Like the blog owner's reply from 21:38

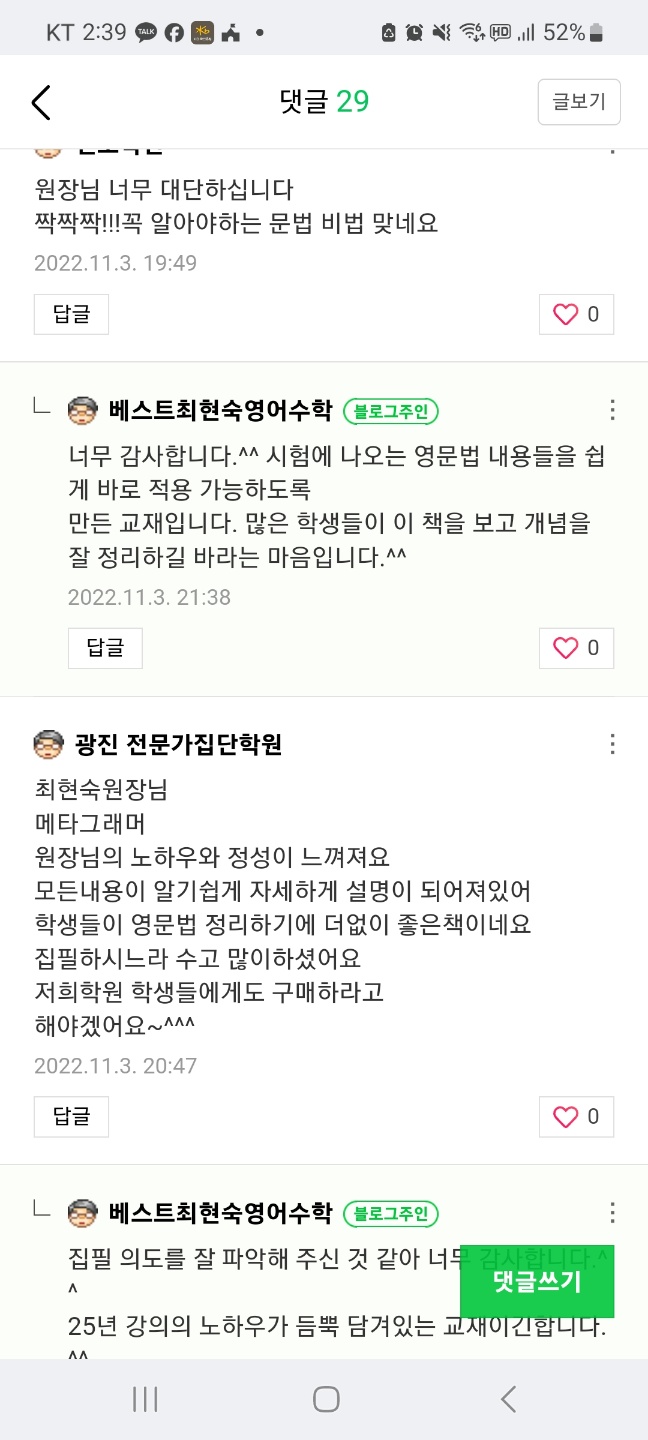pyautogui.click(x=576, y=648)
